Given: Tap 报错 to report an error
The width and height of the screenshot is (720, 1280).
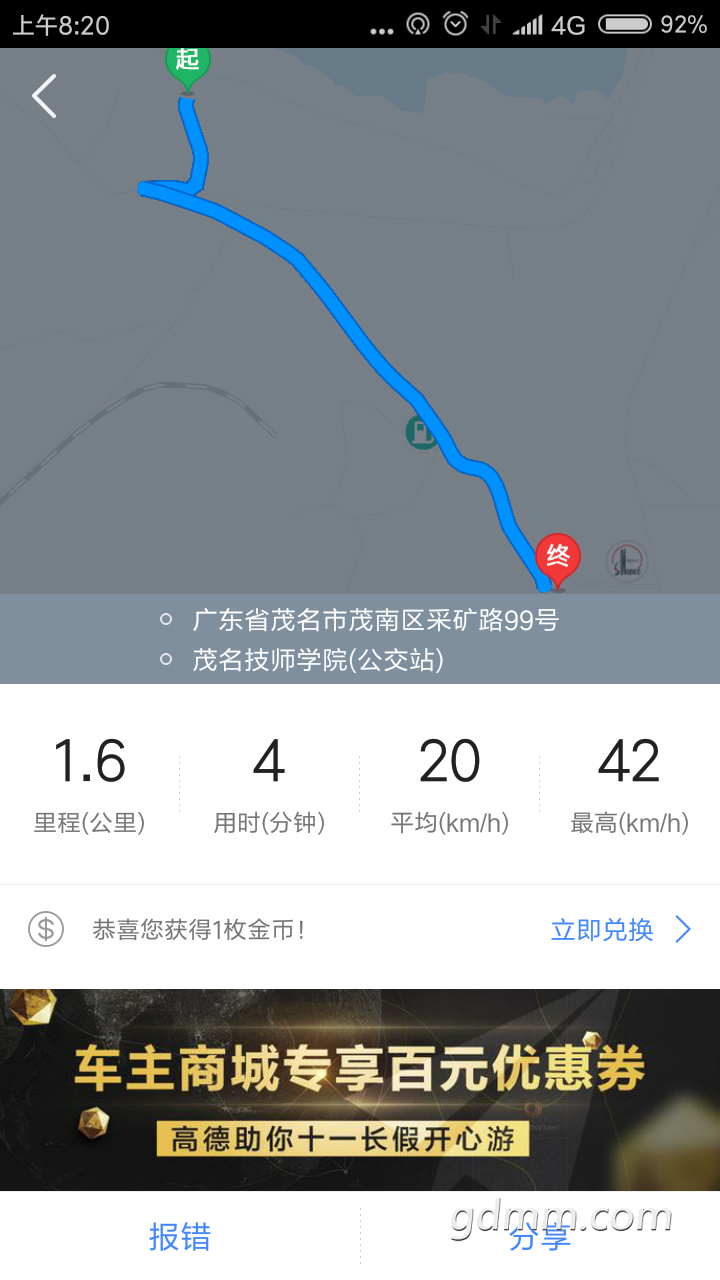Looking at the screenshot, I should (x=180, y=1237).
